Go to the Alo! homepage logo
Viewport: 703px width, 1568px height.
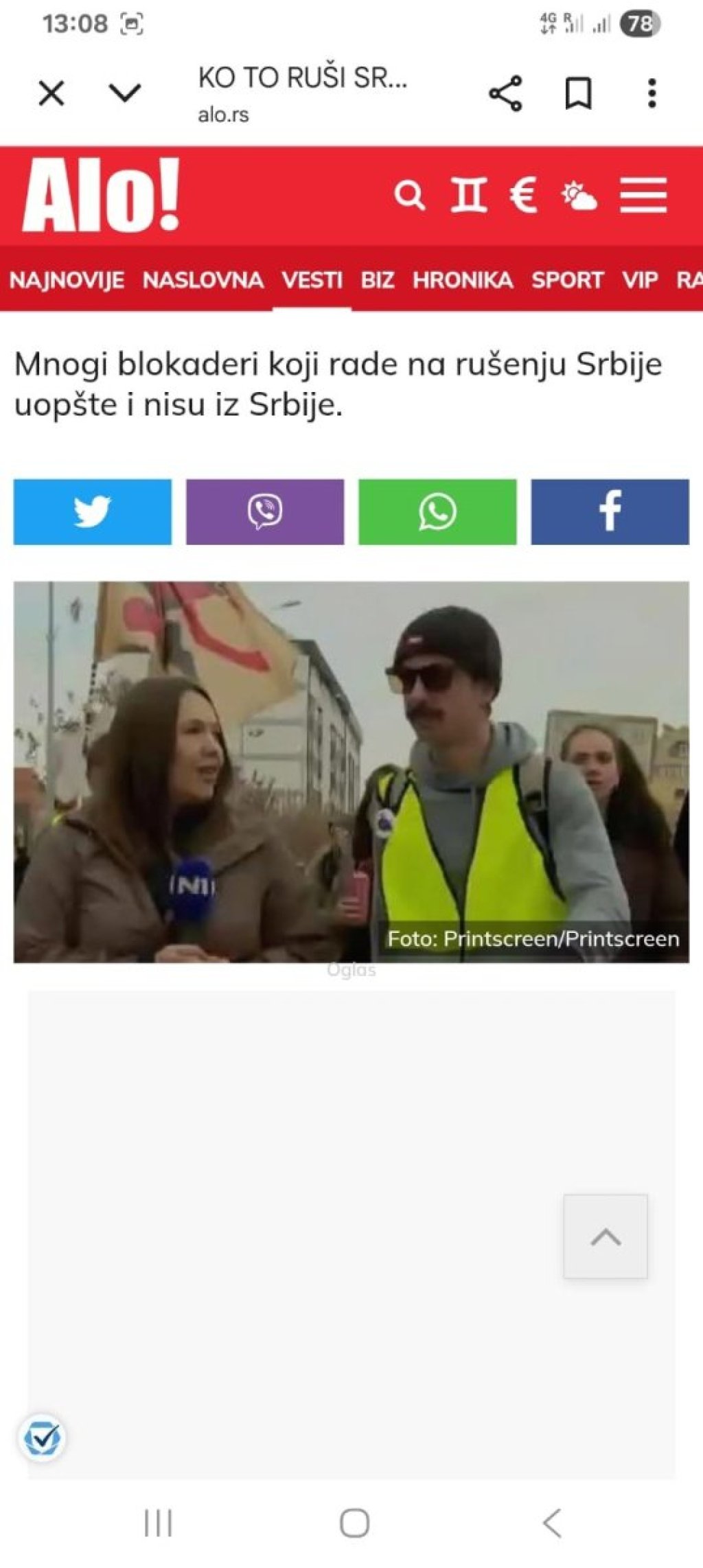point(102,196)
